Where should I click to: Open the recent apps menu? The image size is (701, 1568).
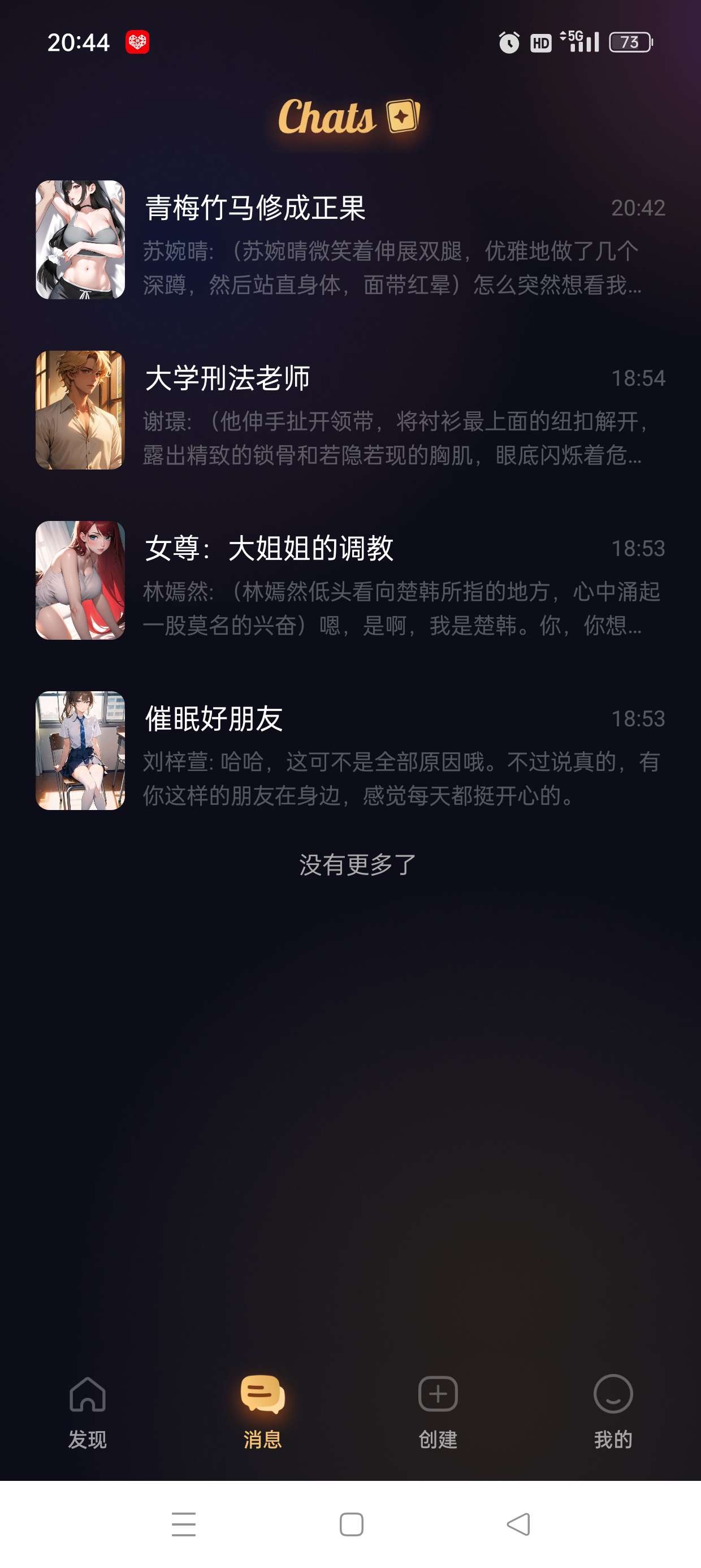point(183,1524)
